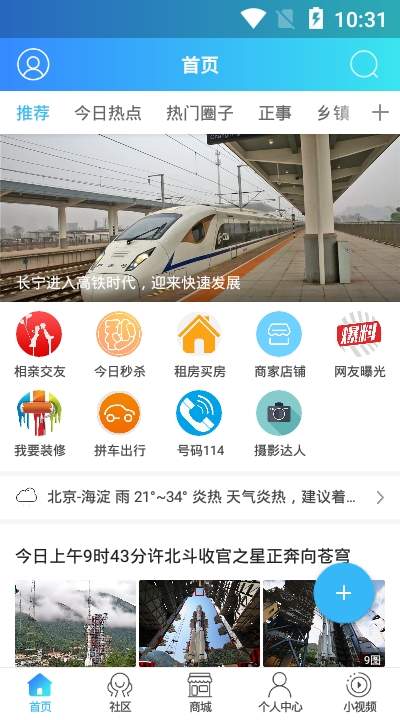Switch to the 社区 tab
This screenshot has width=400, height=720.
[x=120, y=692]
